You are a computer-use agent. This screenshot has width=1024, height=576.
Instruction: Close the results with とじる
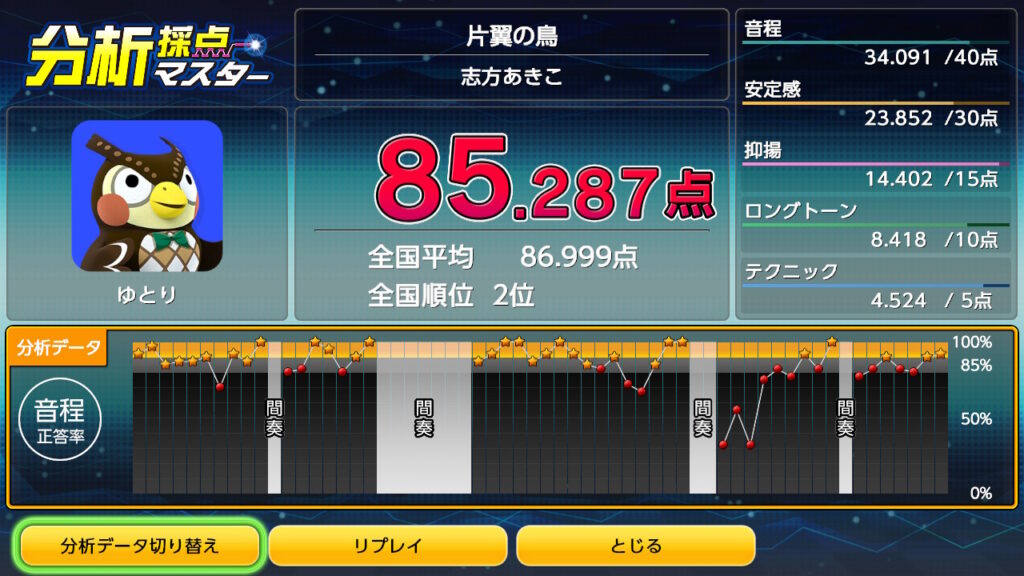pos(636,546)
